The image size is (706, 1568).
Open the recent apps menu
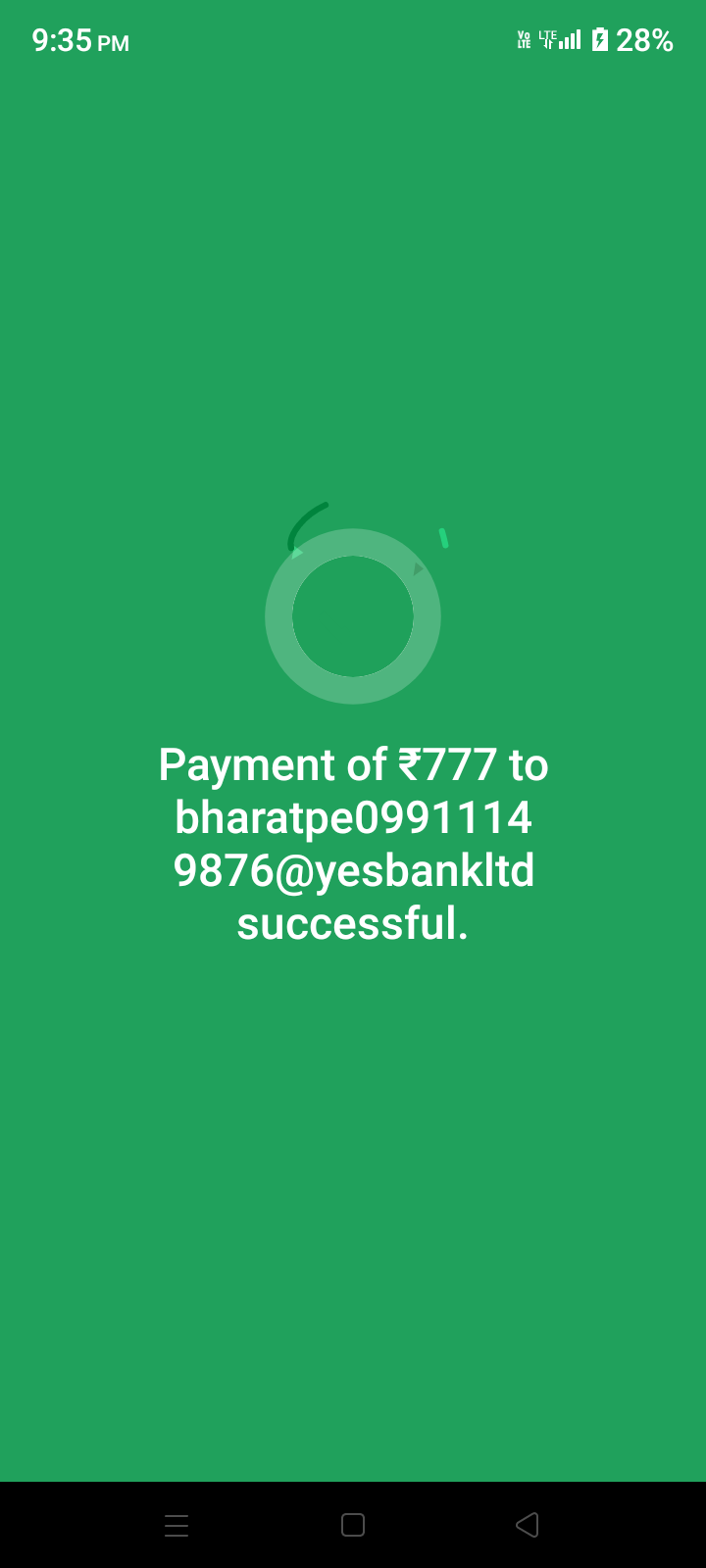point(176,1525)
